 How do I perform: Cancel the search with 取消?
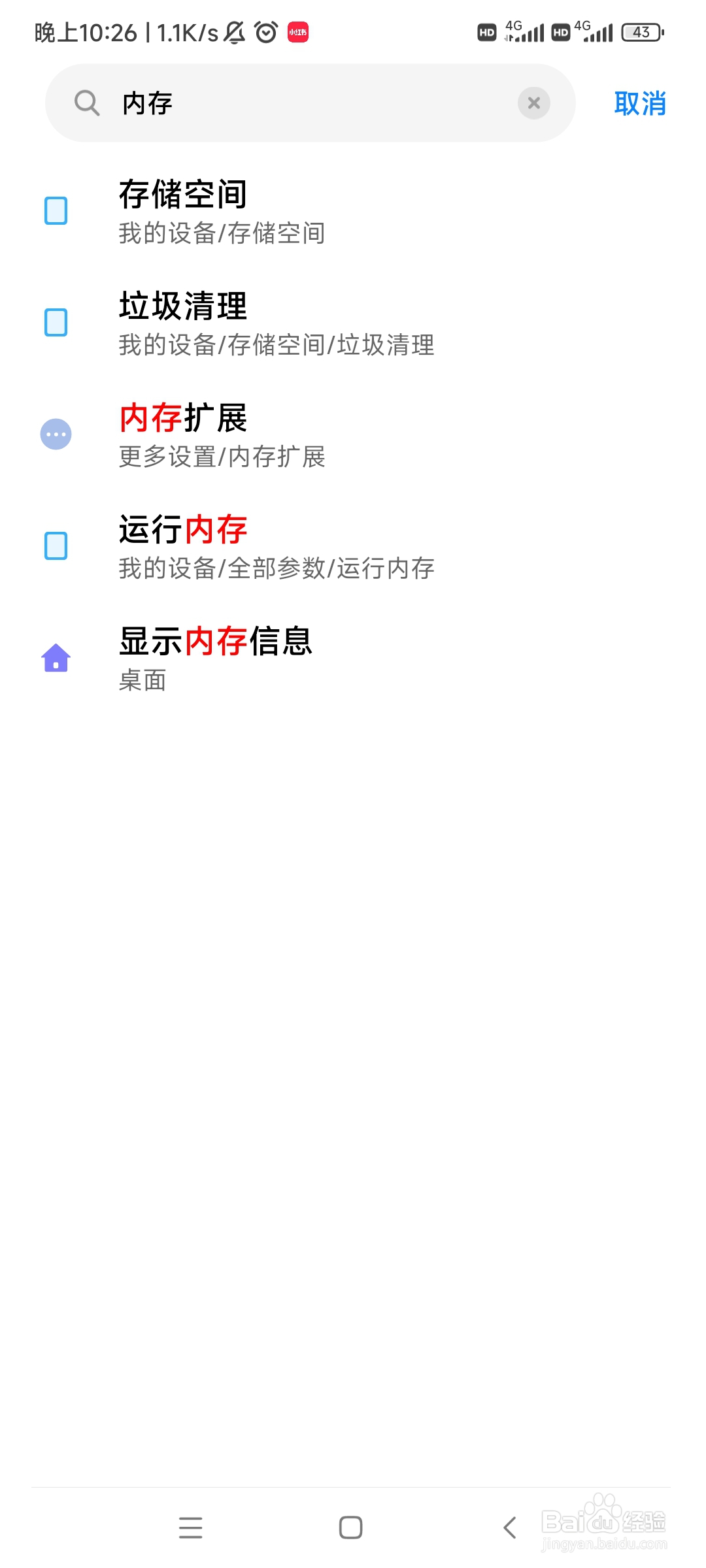pos(639,103)
